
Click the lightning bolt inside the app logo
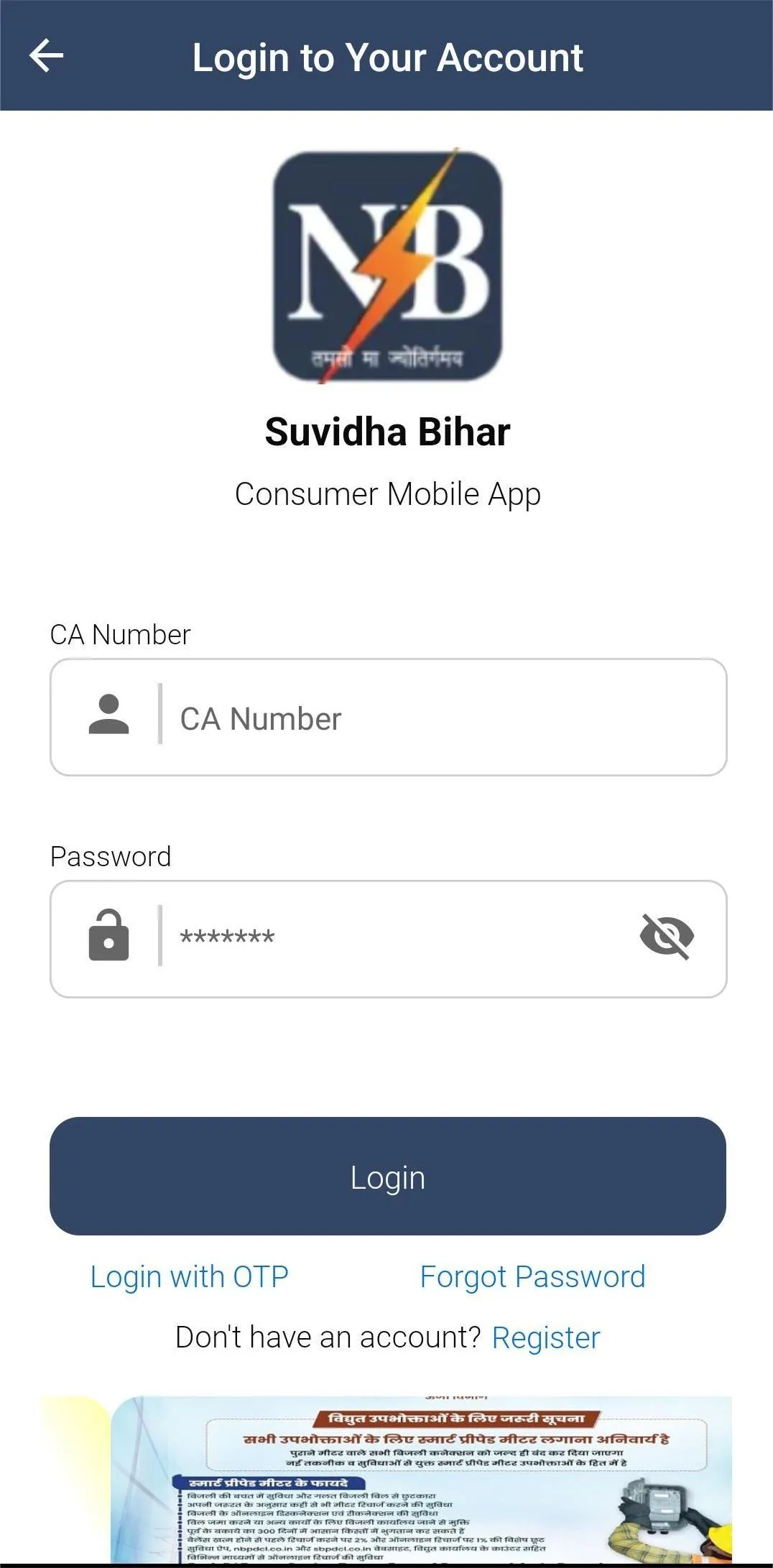[402, 266]
